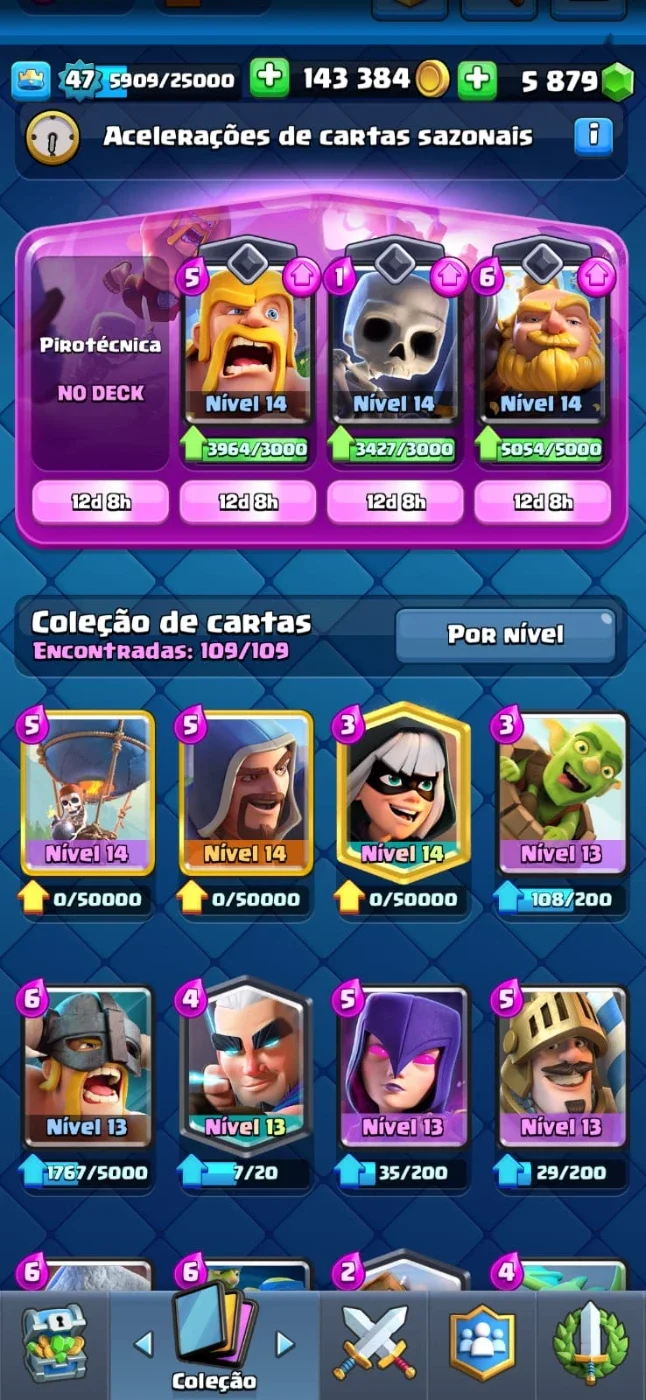Change sorting with the Por nível button

[505, 634]
